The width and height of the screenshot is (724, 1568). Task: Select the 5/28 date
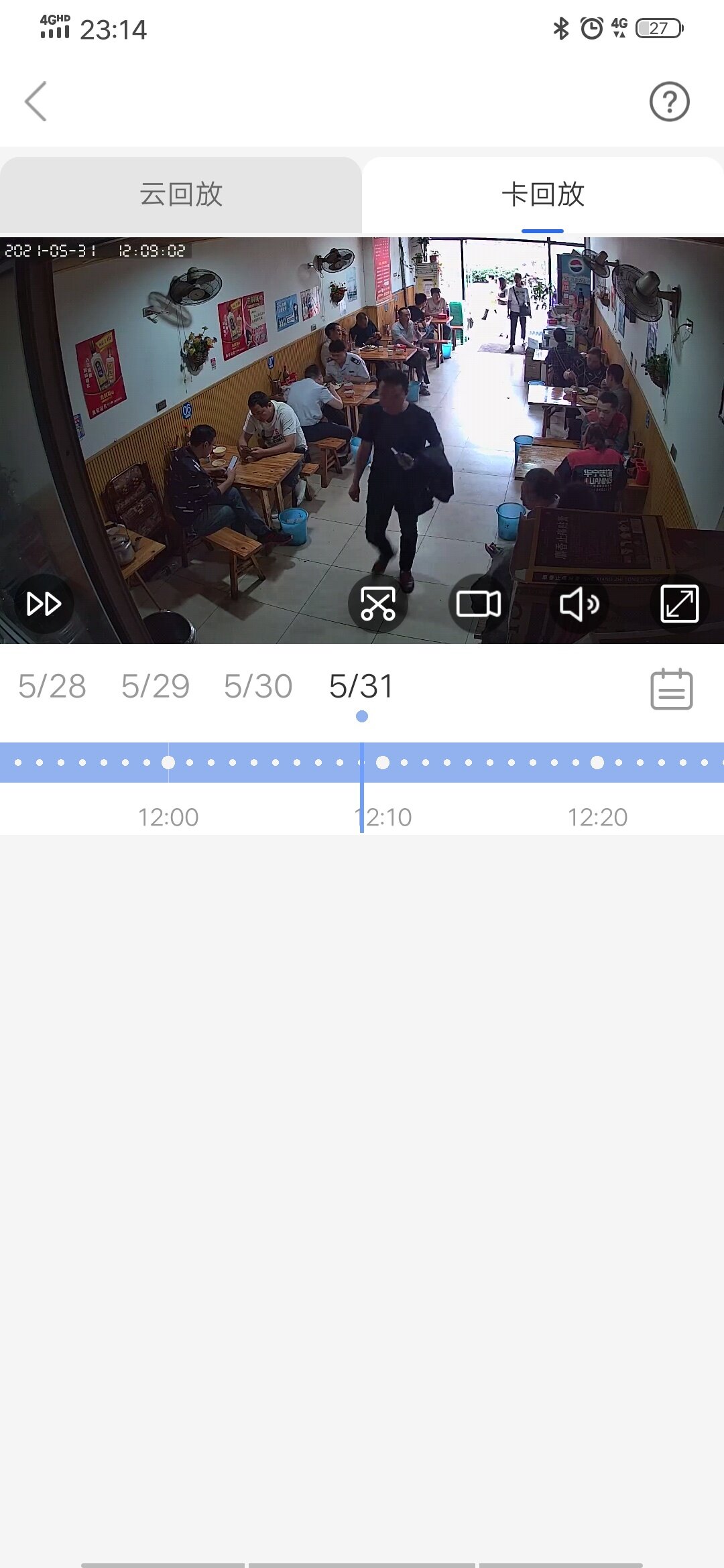point(52,686)
